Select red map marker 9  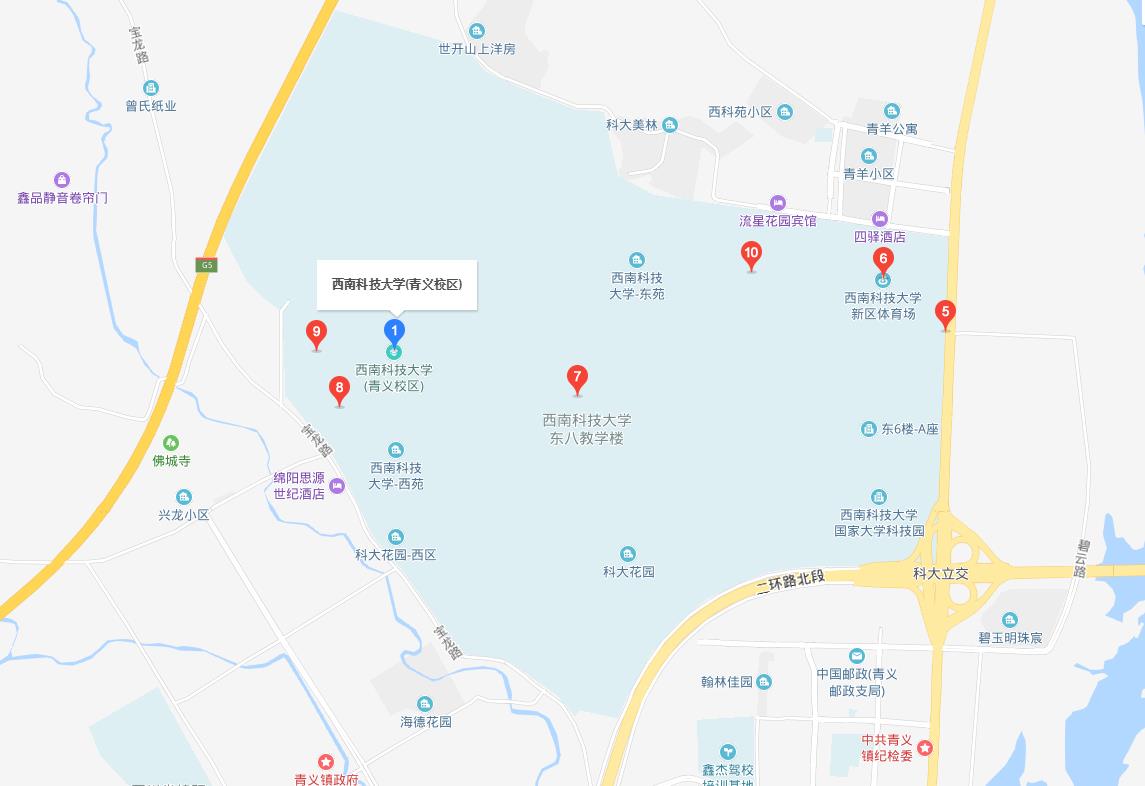pos(316,332)
